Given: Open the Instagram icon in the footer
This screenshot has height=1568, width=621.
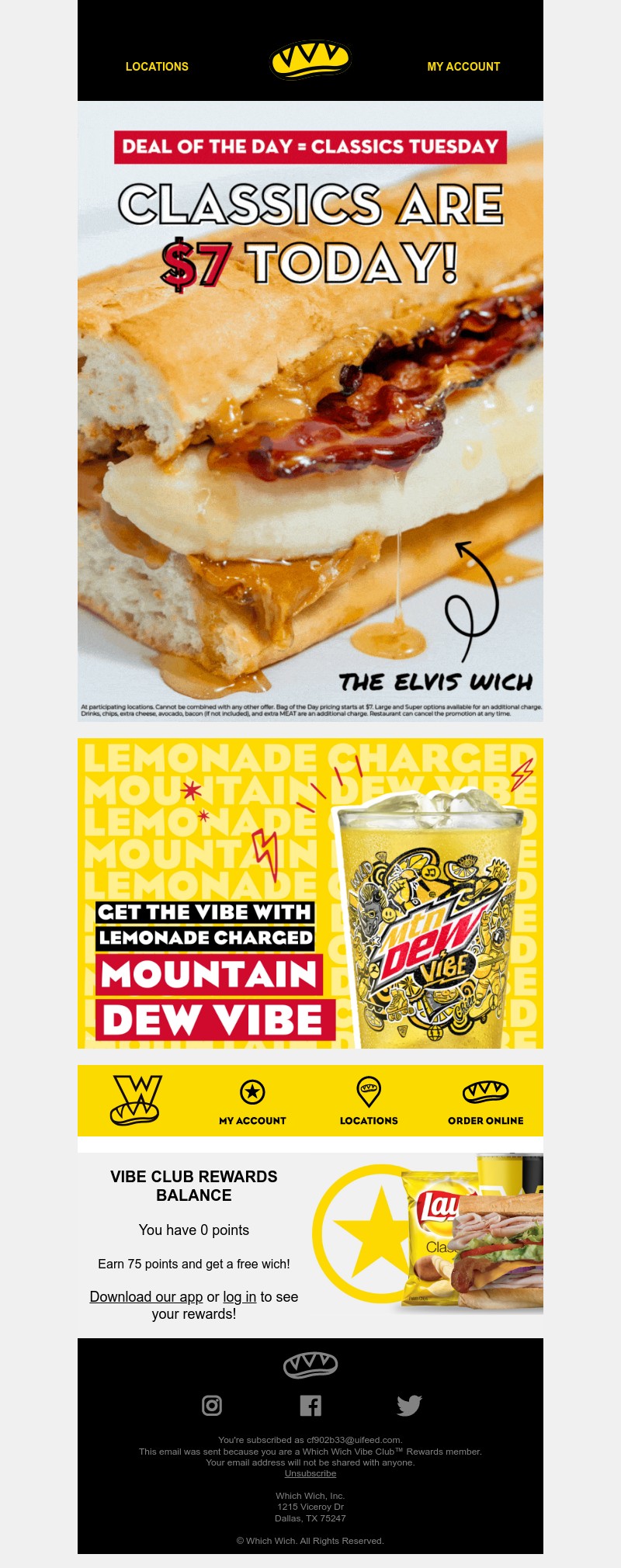Looking at the screenshot, I should pos(212,1405).
